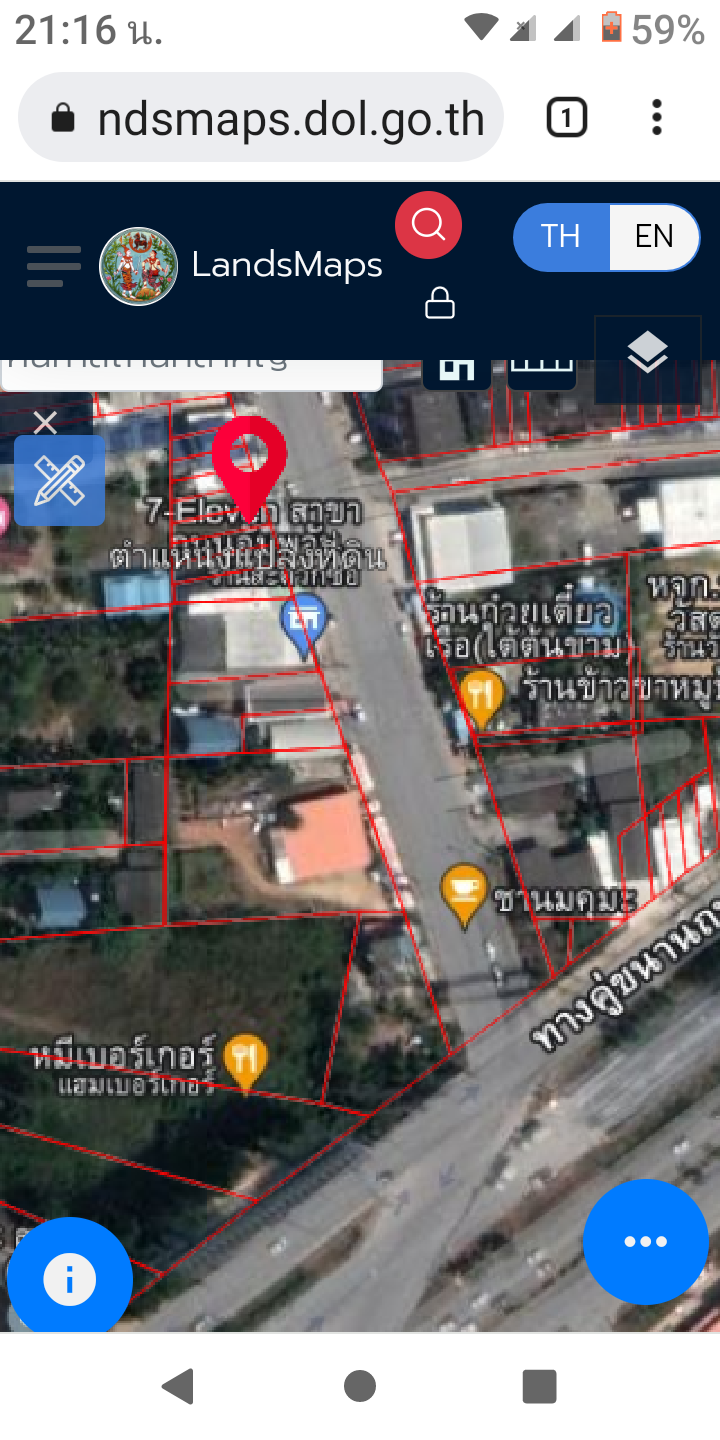Tap the padlock icon in the header
The height and width of the screenshot is (1440, 720).
(440, 302)
